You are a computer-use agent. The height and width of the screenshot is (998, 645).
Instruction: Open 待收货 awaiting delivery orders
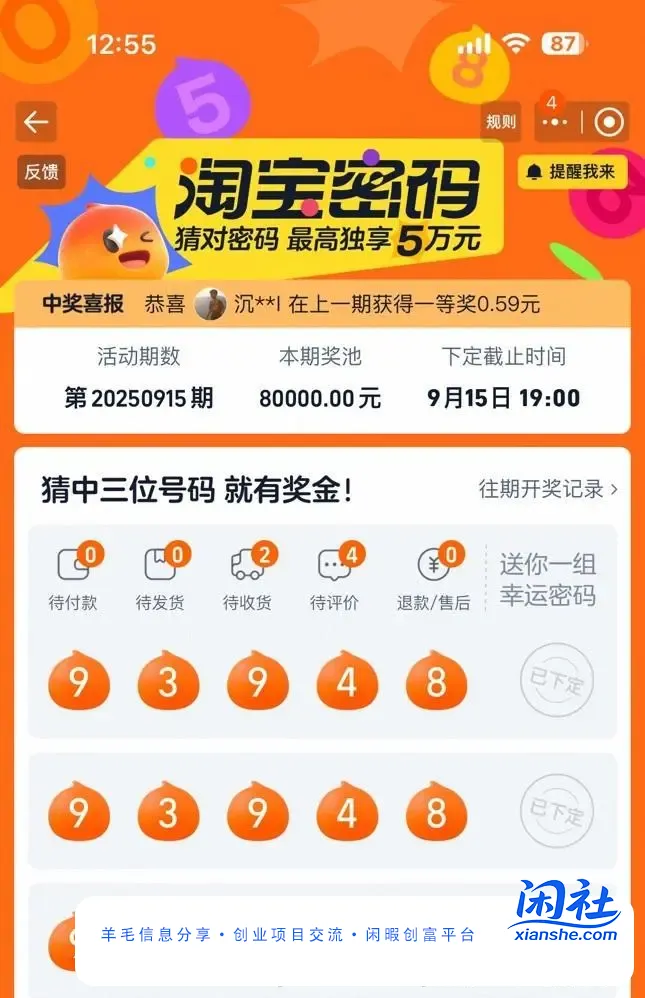pyautogui.click(x=247, y=579)
